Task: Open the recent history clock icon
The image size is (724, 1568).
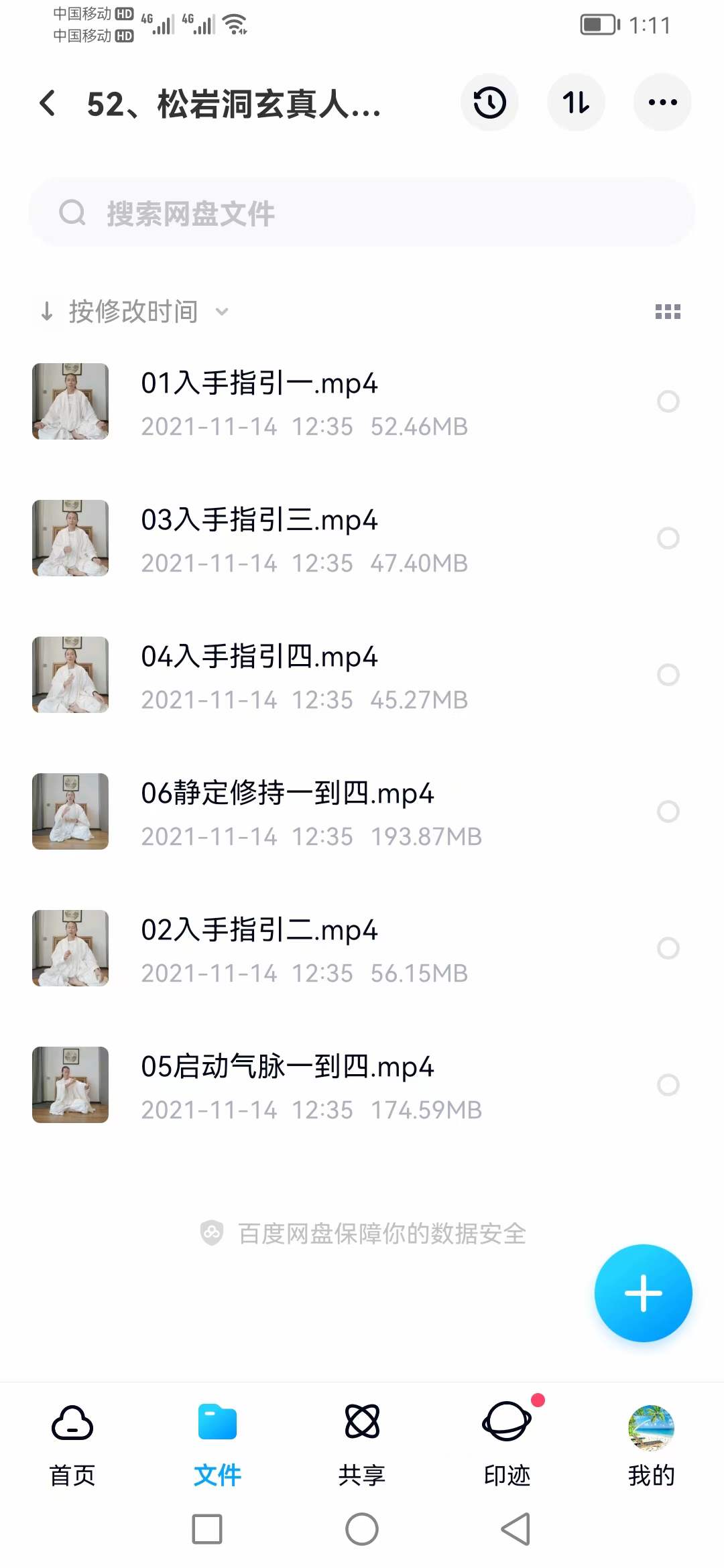Action: 489,103
